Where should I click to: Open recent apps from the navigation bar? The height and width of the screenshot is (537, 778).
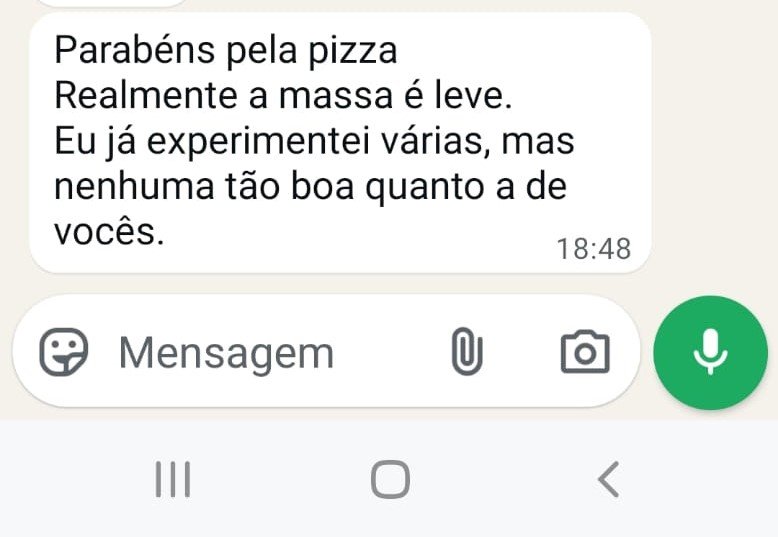click(173, 480)
